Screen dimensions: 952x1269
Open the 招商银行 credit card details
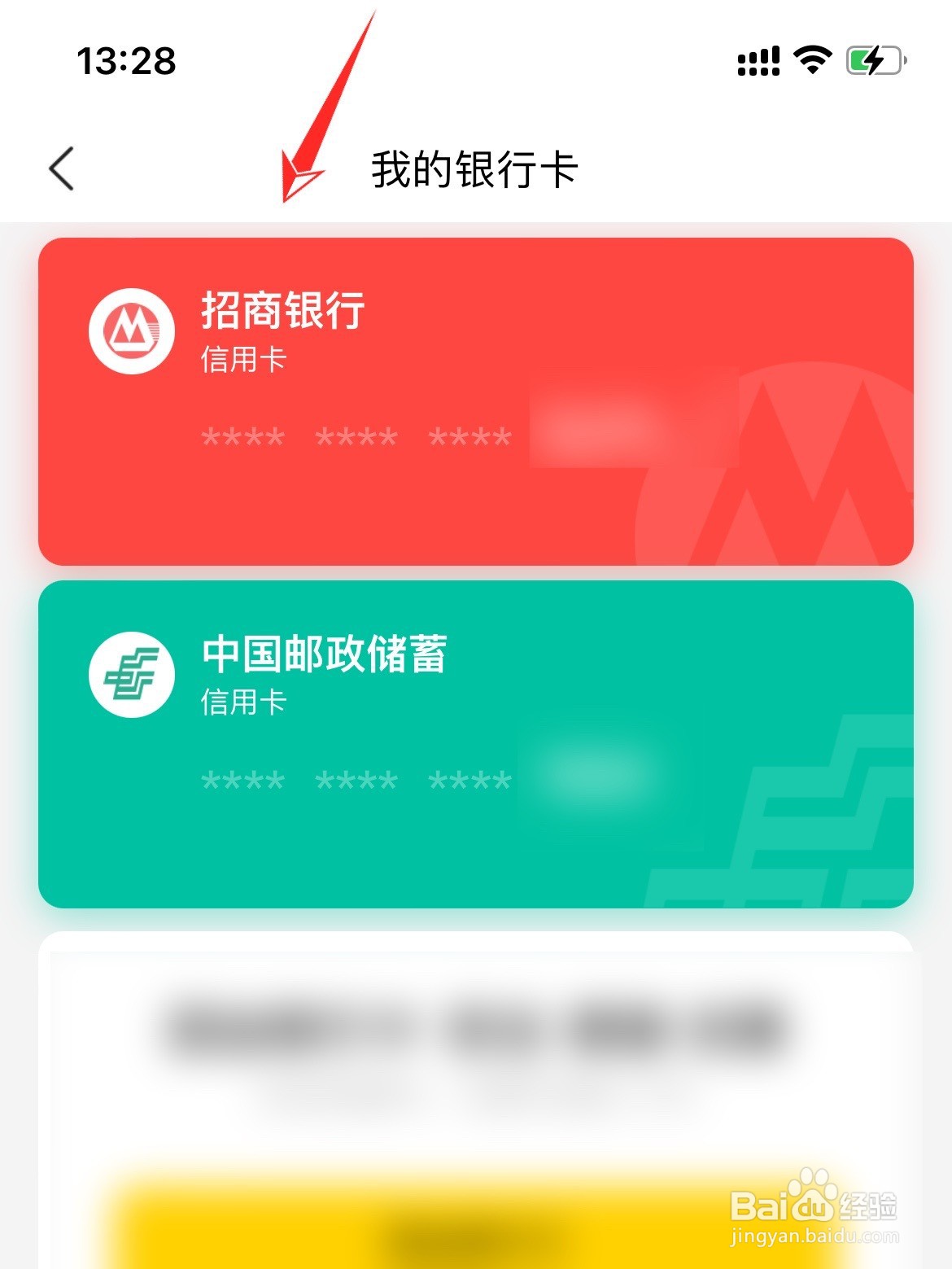tap(476, 399)
